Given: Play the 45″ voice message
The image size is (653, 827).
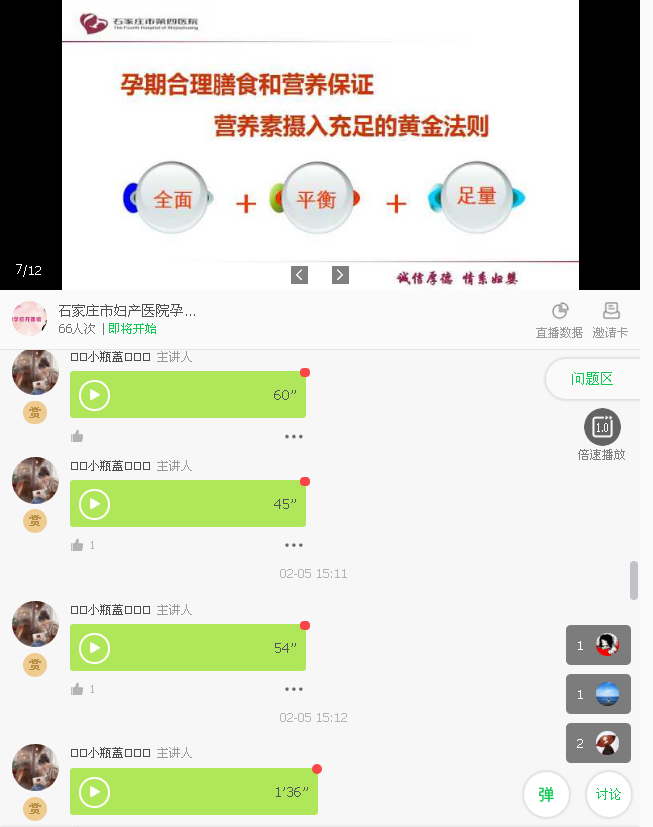Looking at the screenshot, I should (94, 504).
